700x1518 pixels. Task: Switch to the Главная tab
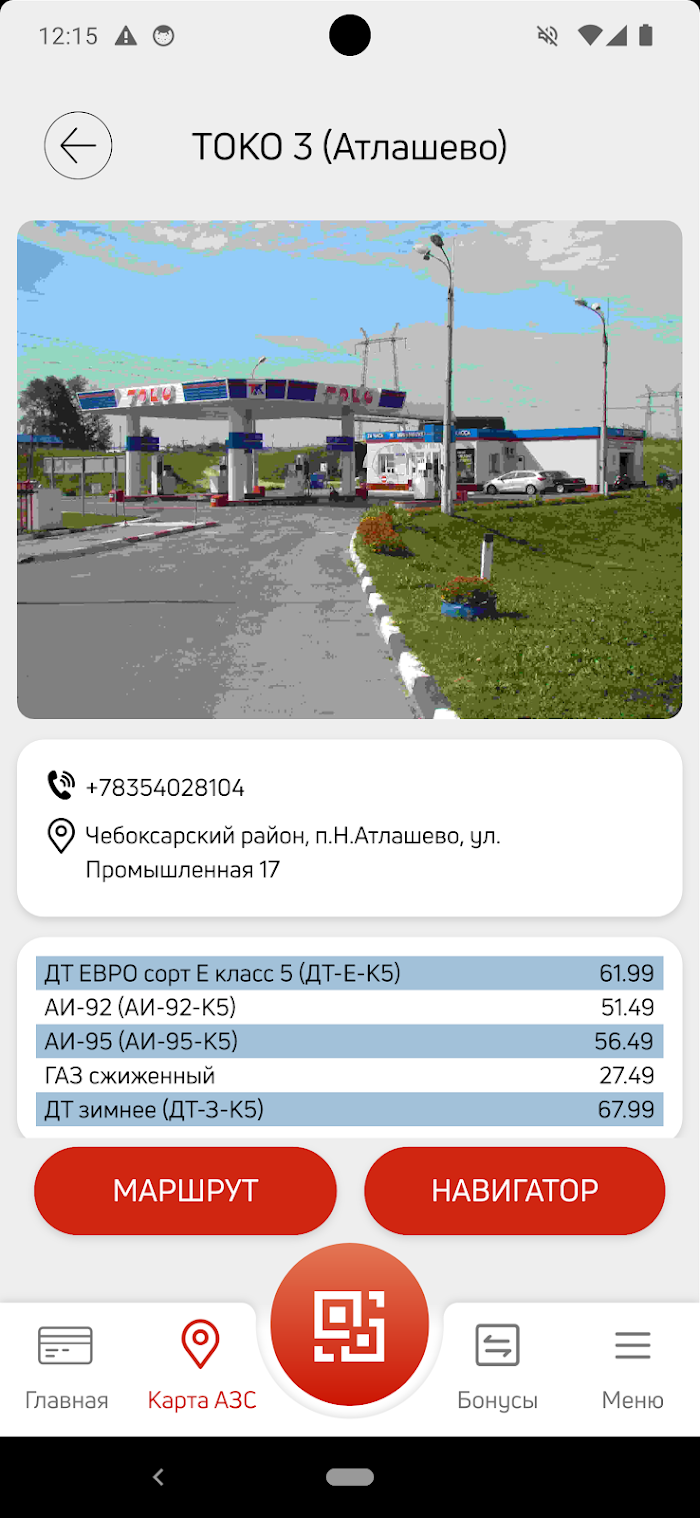pos(66,1367)
